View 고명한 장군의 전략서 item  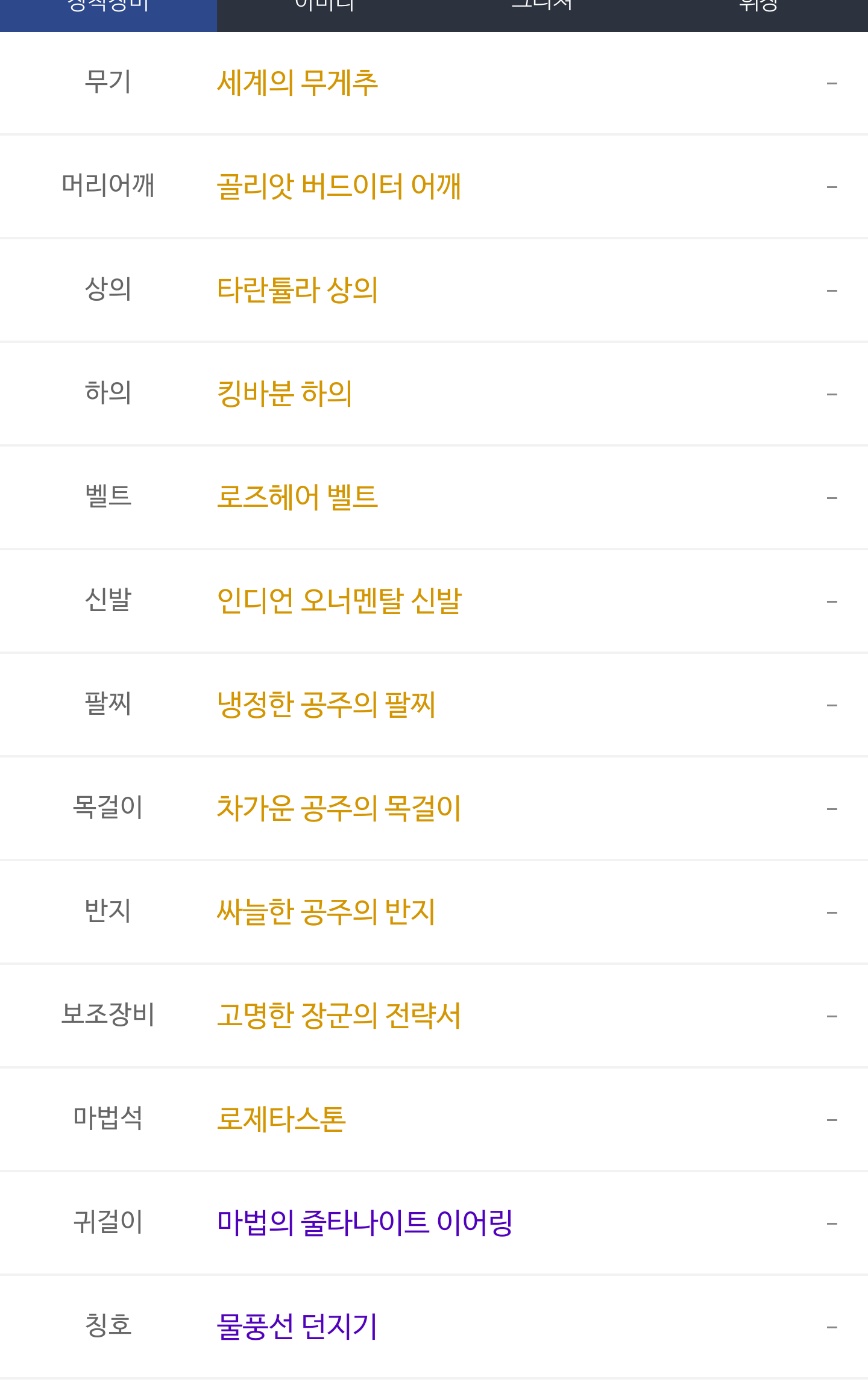click(339, 1016)
